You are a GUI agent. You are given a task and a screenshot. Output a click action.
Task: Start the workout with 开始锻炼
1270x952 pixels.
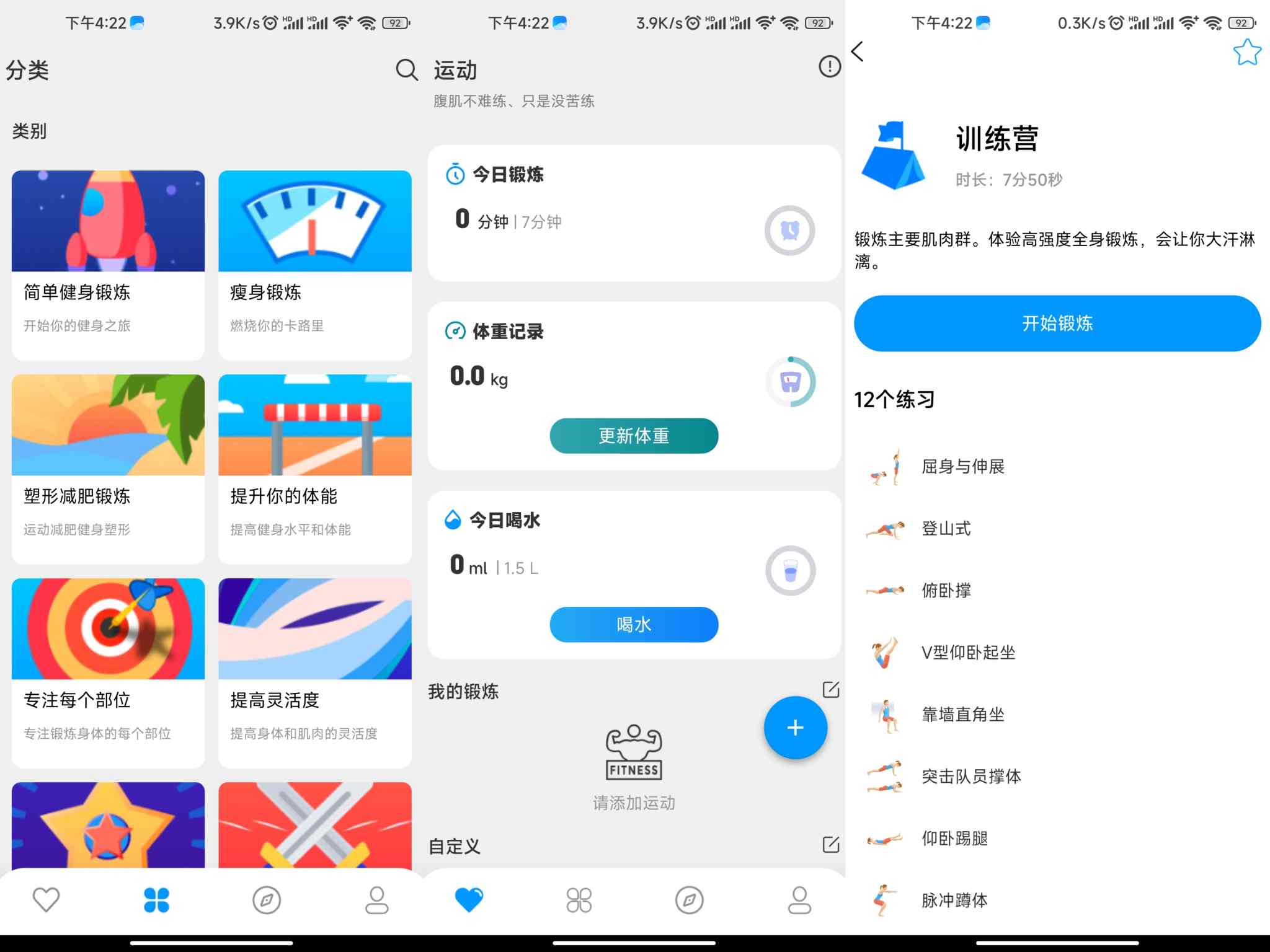(1057, 324)
